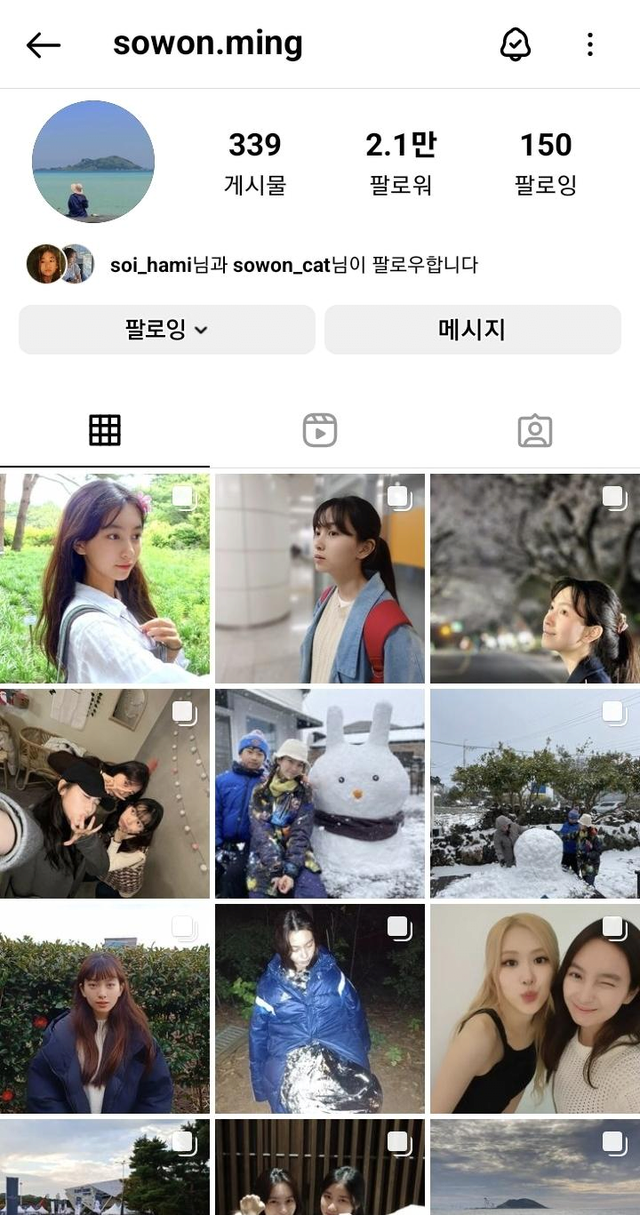Open the blue padded jacket night post

320,1008
